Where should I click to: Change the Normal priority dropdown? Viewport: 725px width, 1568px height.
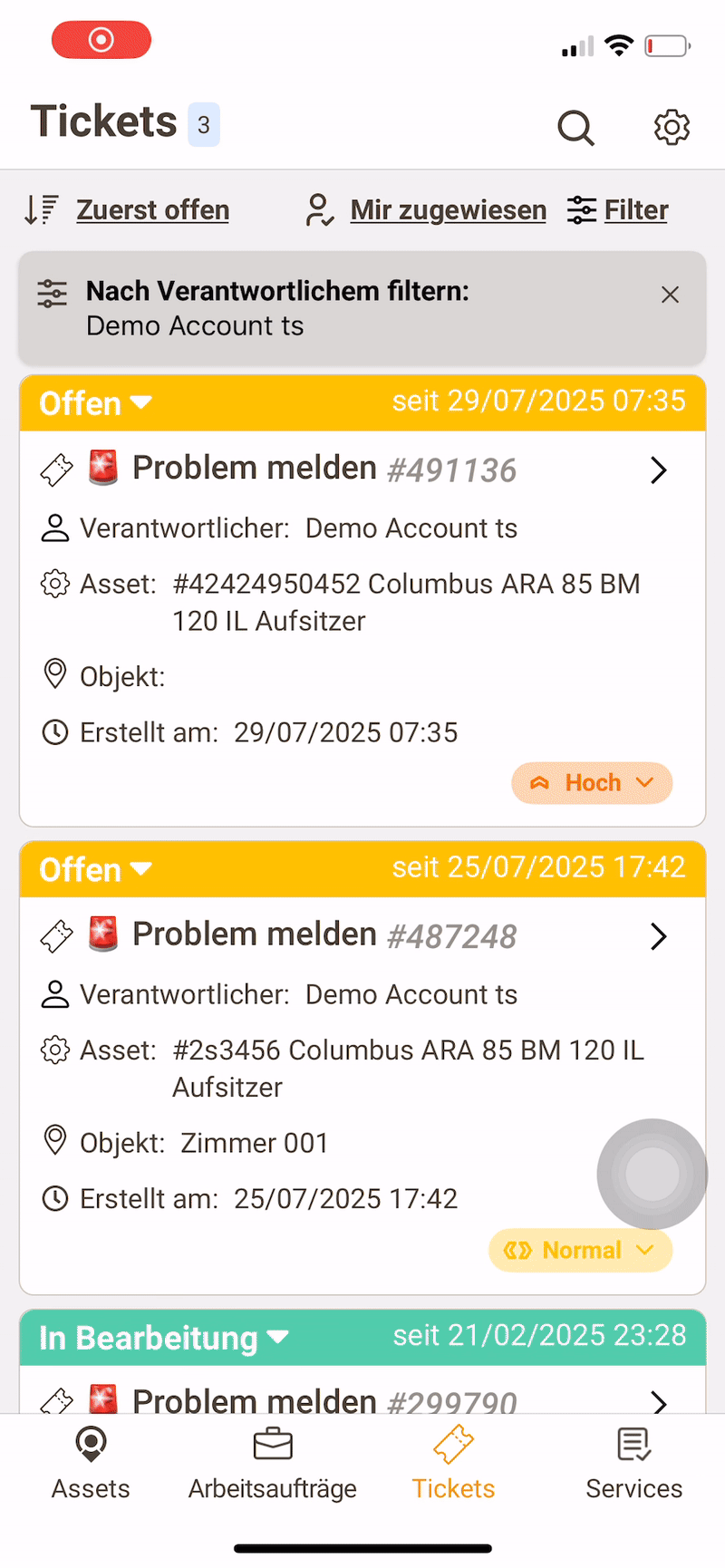tap(580, 1251)
